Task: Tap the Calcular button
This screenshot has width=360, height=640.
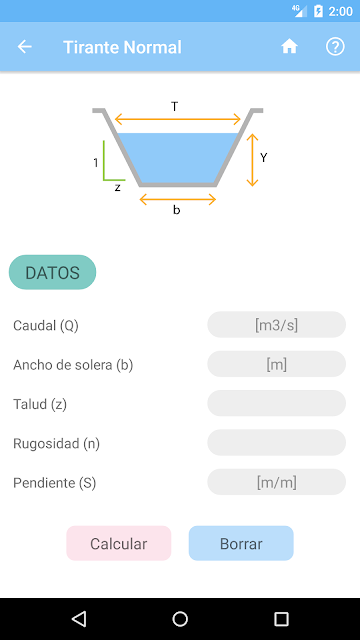Action: tap(119, 543)
